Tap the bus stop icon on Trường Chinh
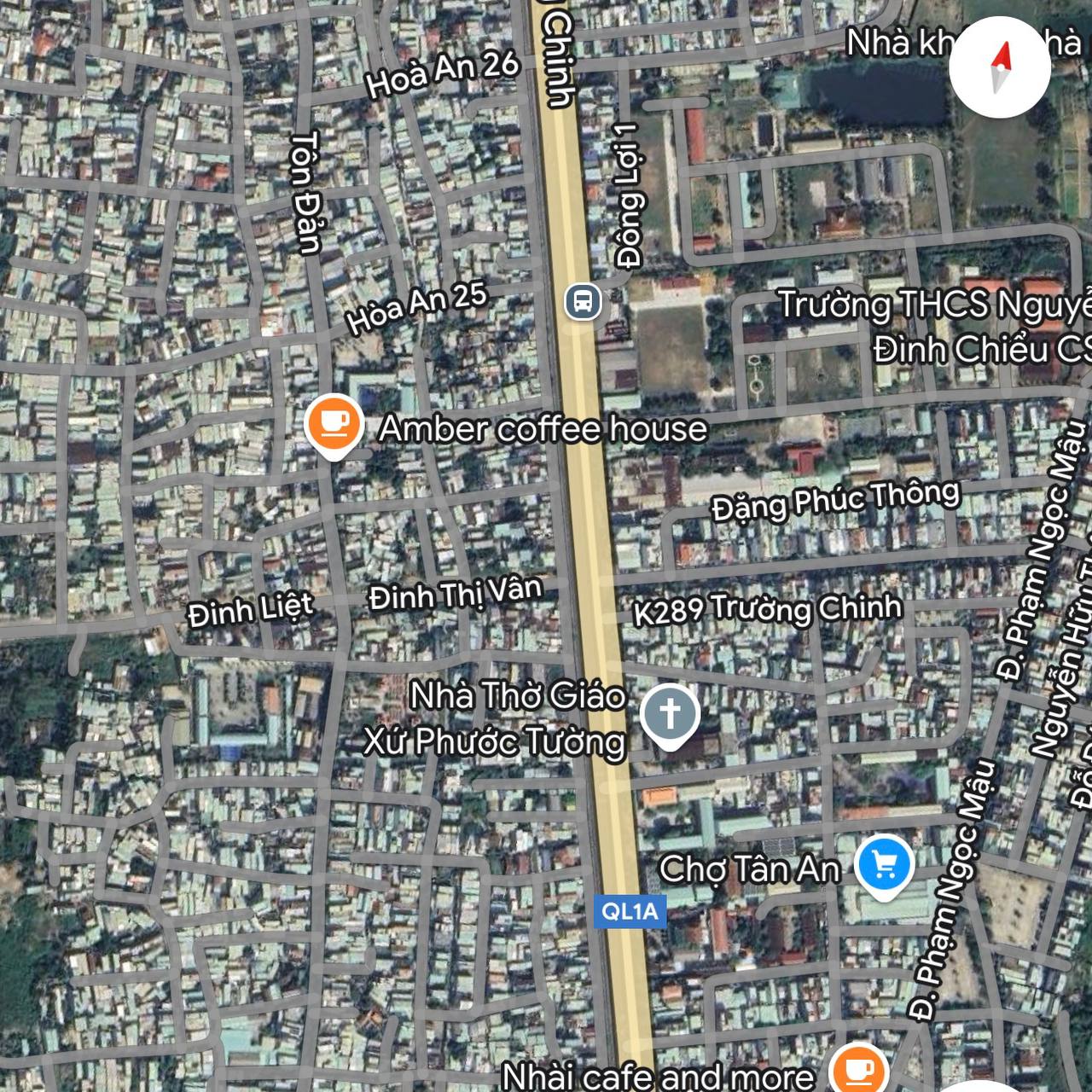The width and height of the screenshot is (1092, 1092). [584, 301]
